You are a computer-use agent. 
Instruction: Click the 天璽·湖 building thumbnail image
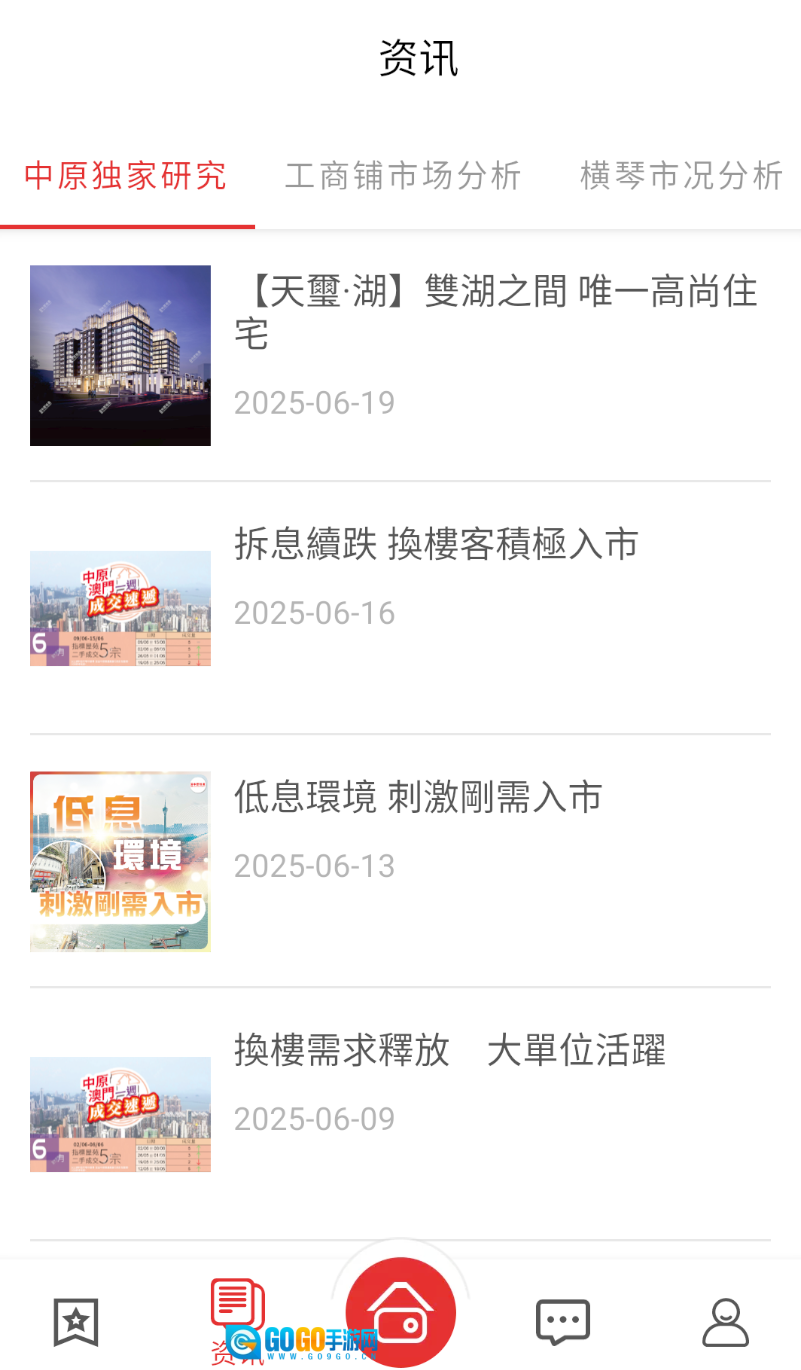pyautogui.click(x=120, y=354)
